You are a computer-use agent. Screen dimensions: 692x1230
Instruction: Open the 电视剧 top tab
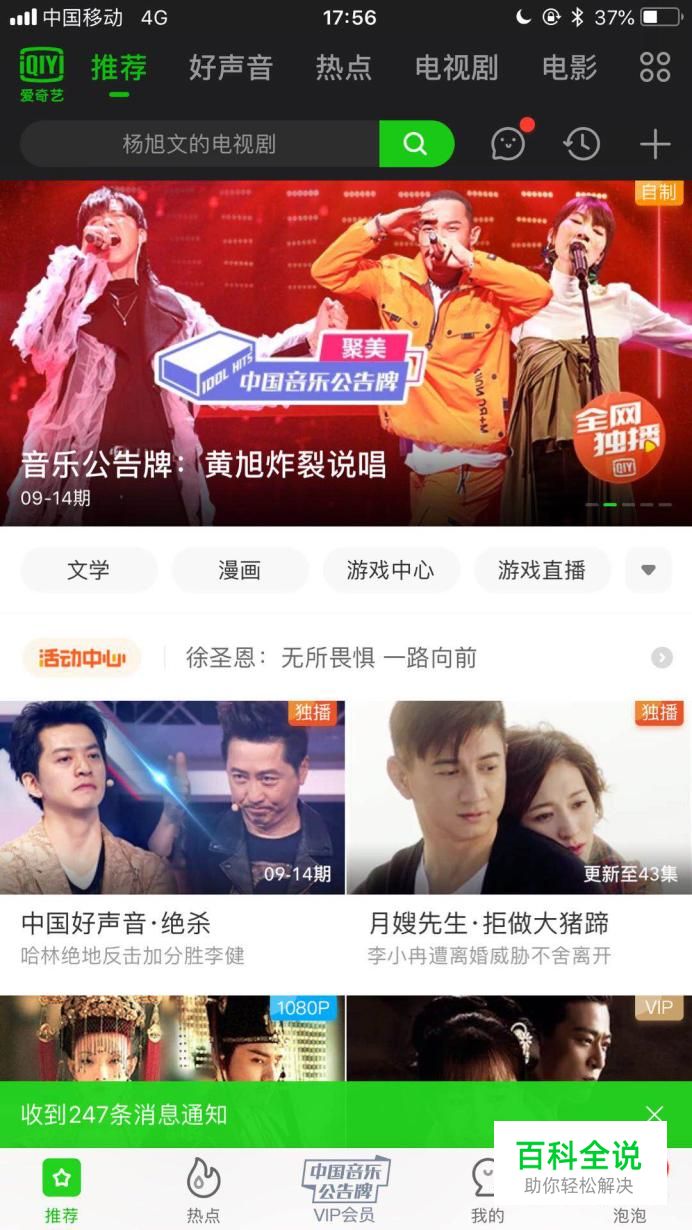(x=456, y=68)
